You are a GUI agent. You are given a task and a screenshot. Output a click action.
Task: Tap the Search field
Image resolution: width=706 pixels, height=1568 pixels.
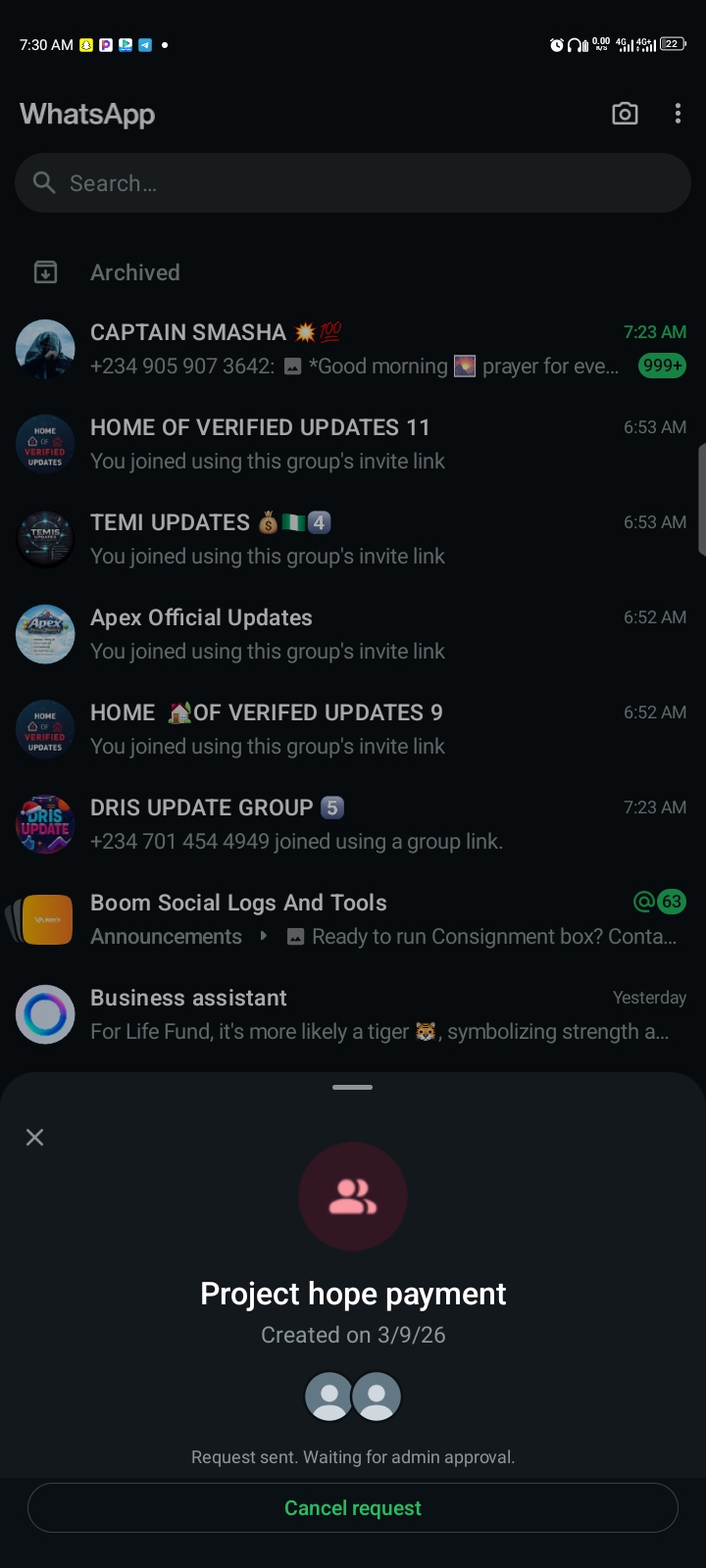pos(353,183)
